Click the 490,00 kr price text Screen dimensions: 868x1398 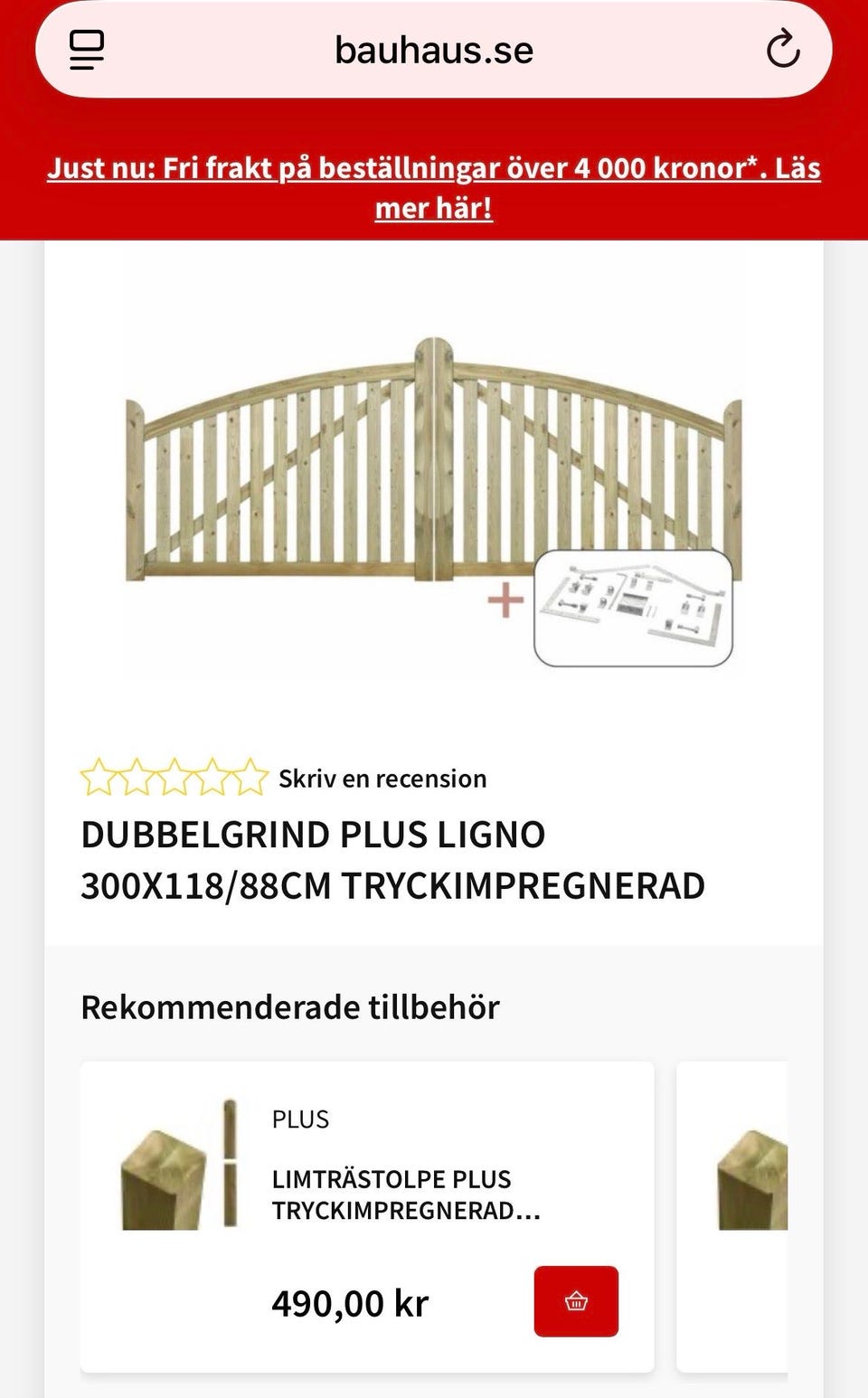coord(348,1303)
